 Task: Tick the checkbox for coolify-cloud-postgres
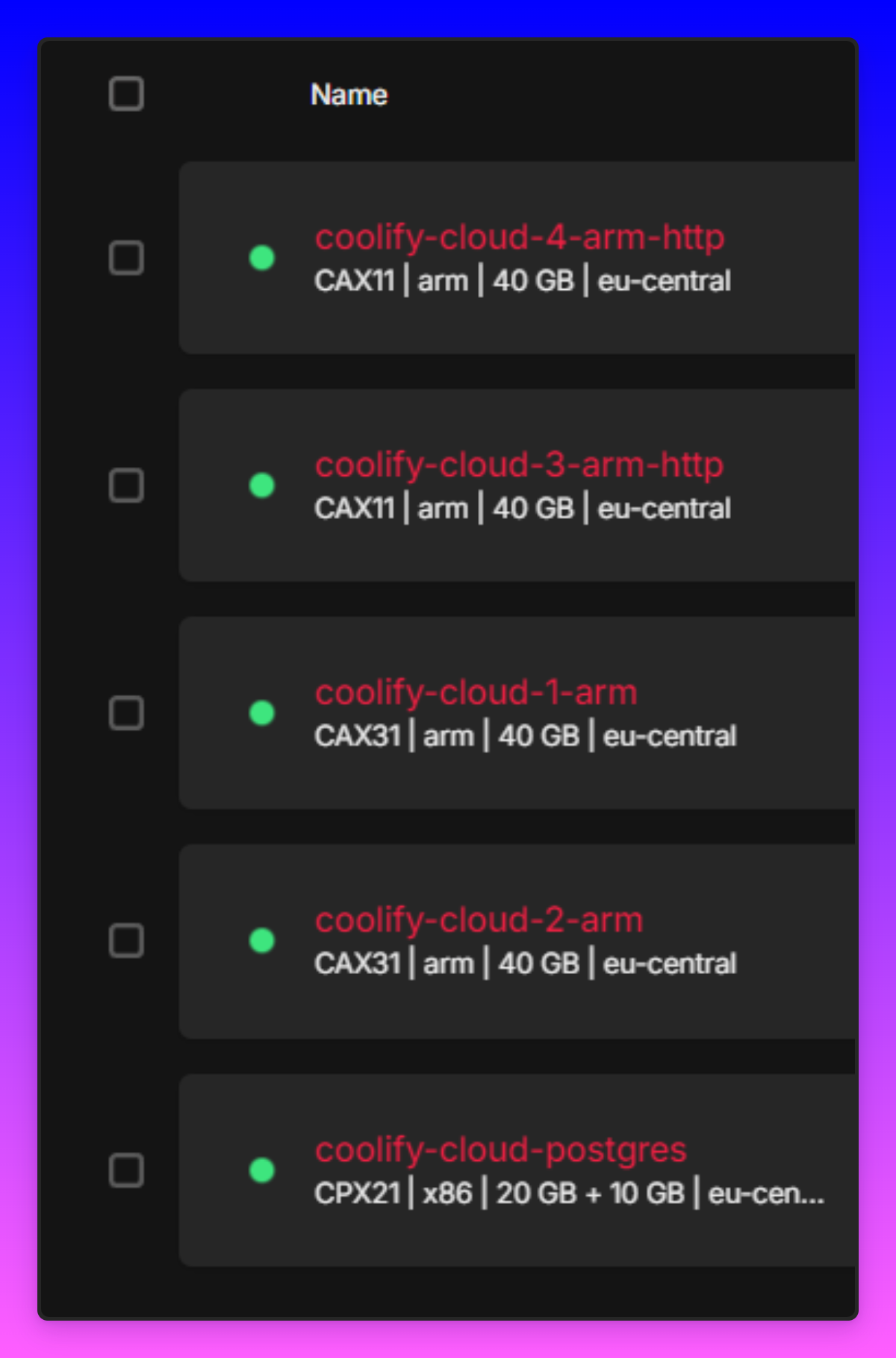[x=126, y=1170]
